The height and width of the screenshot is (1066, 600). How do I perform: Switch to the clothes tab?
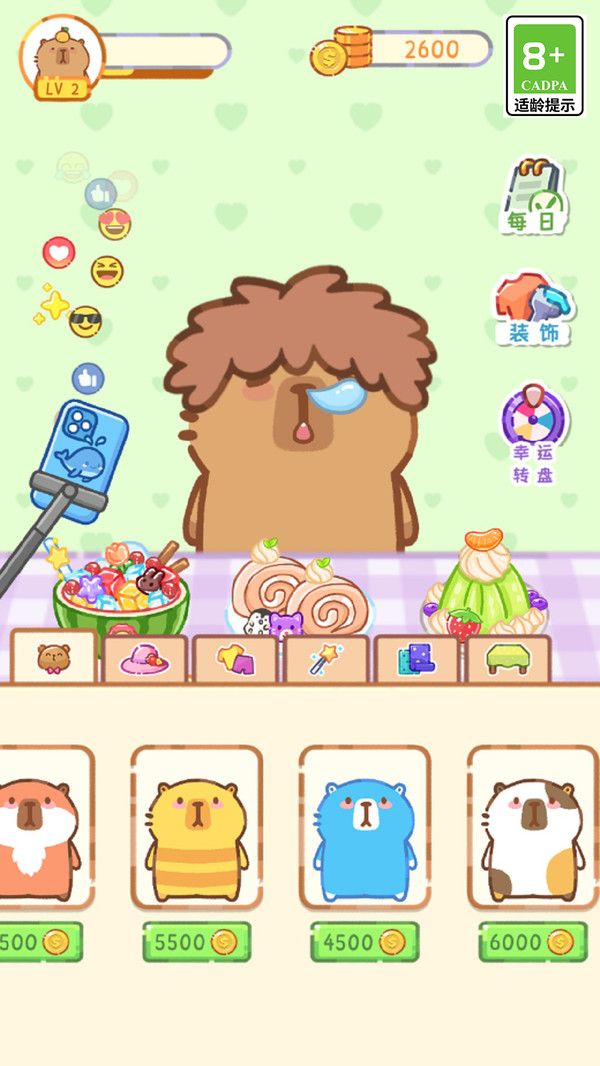[x=236, y=660]
